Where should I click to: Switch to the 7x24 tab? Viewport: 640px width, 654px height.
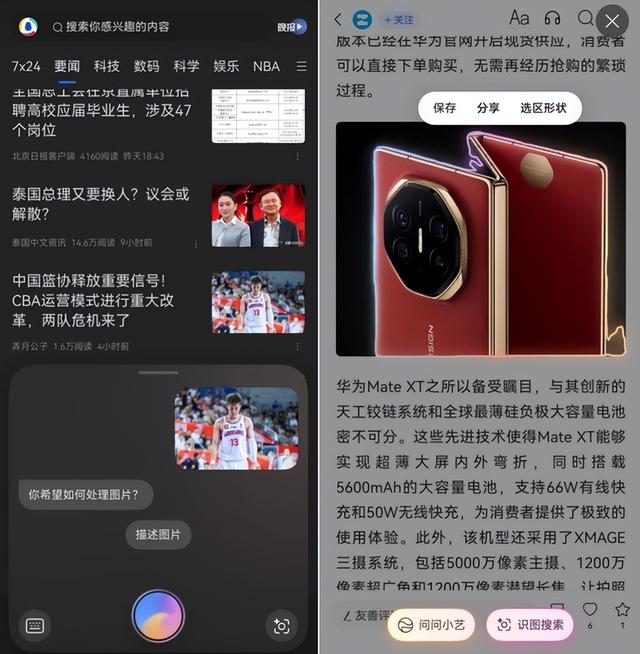tap(26, 66)
